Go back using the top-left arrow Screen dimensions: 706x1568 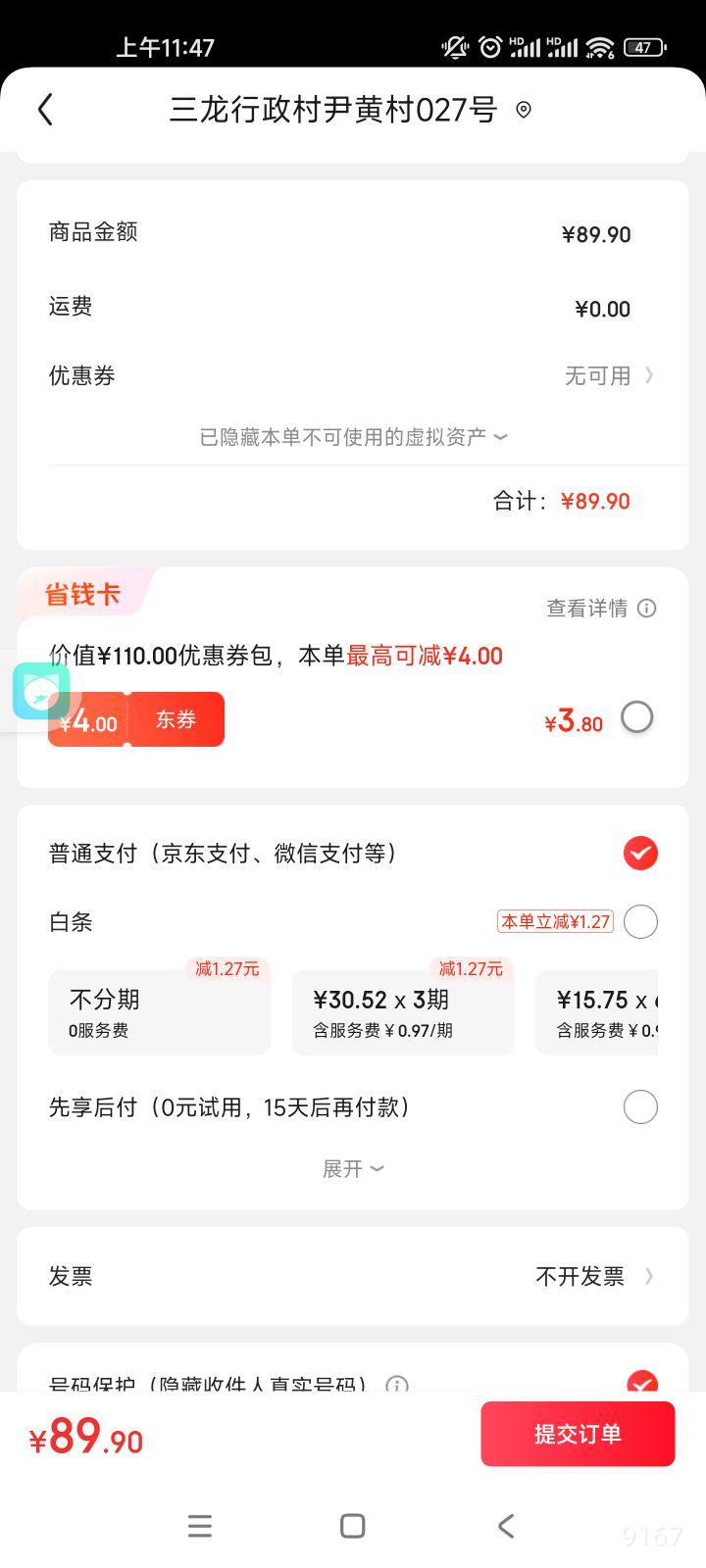(45, 109)
